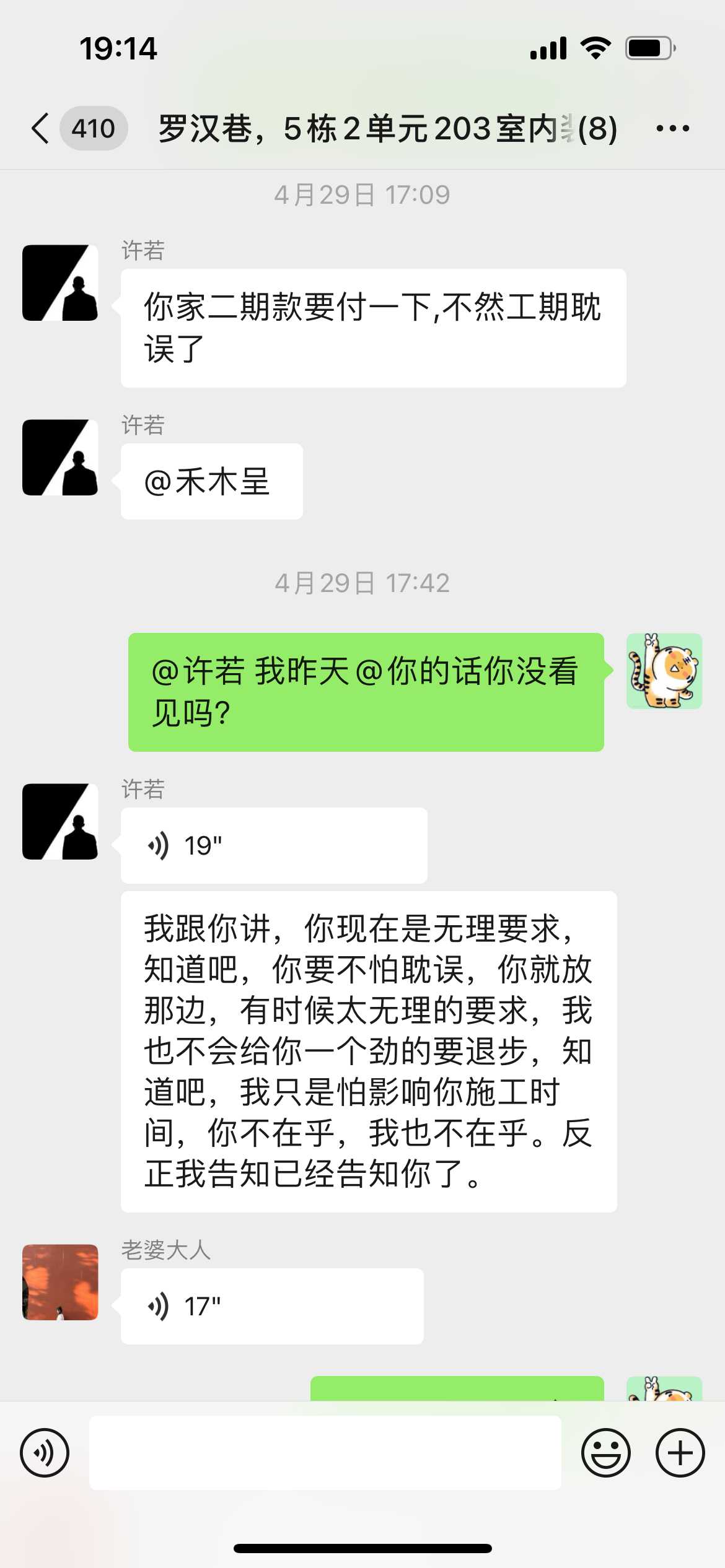Switch to voice input mode
Viewport: 725px width, 1568px height.
[45, 1453]
